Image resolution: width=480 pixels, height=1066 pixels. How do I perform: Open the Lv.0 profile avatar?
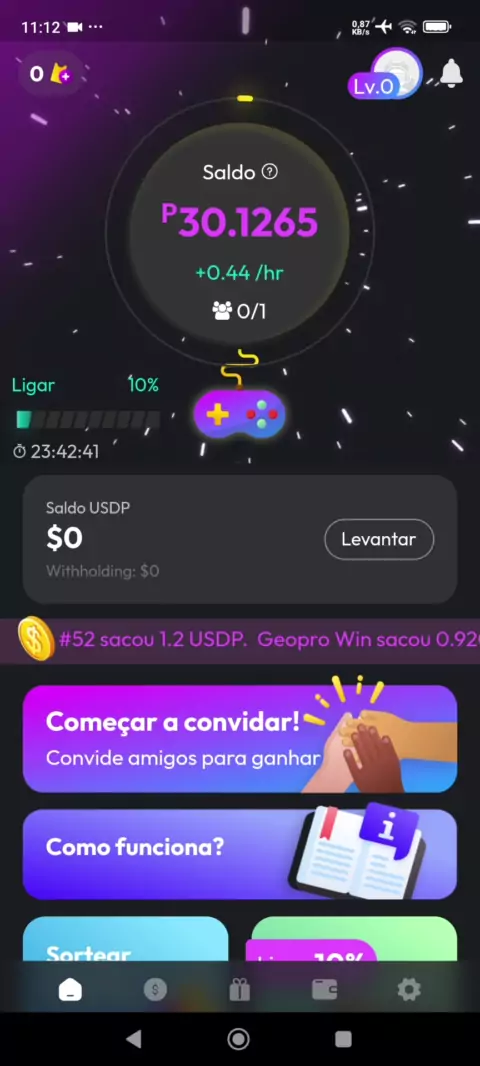(385, 73)
